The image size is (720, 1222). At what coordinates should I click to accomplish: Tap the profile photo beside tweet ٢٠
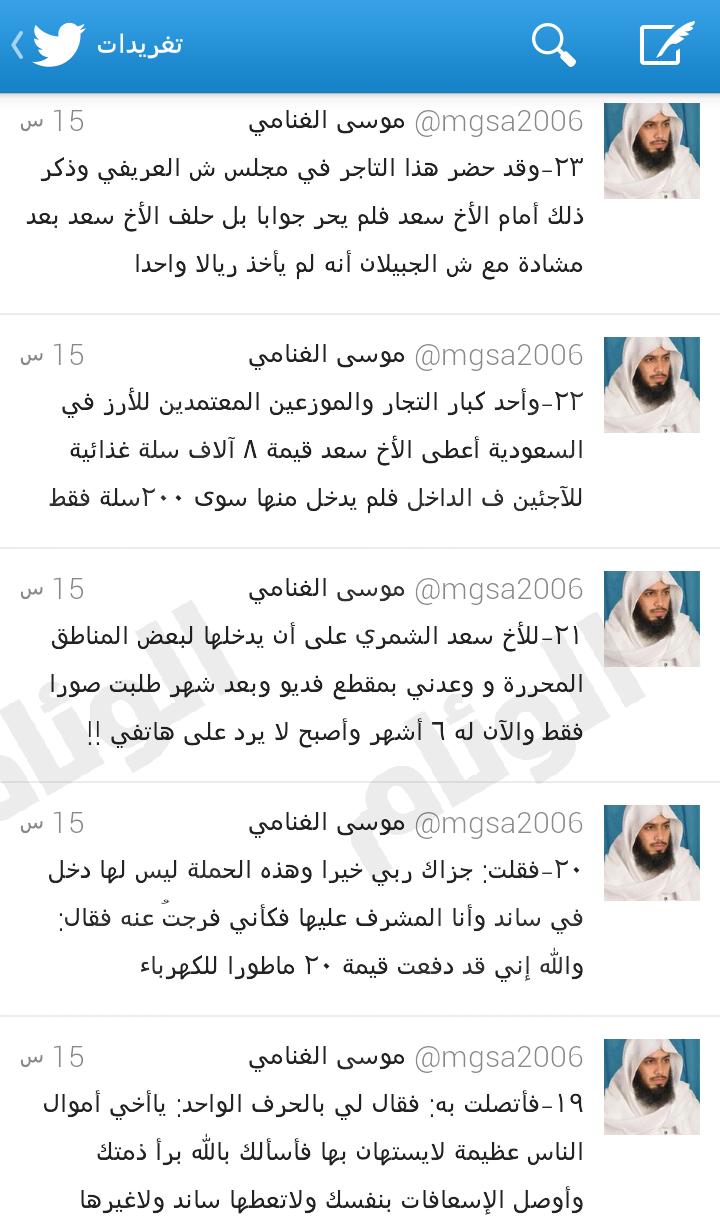click(652, 853)
